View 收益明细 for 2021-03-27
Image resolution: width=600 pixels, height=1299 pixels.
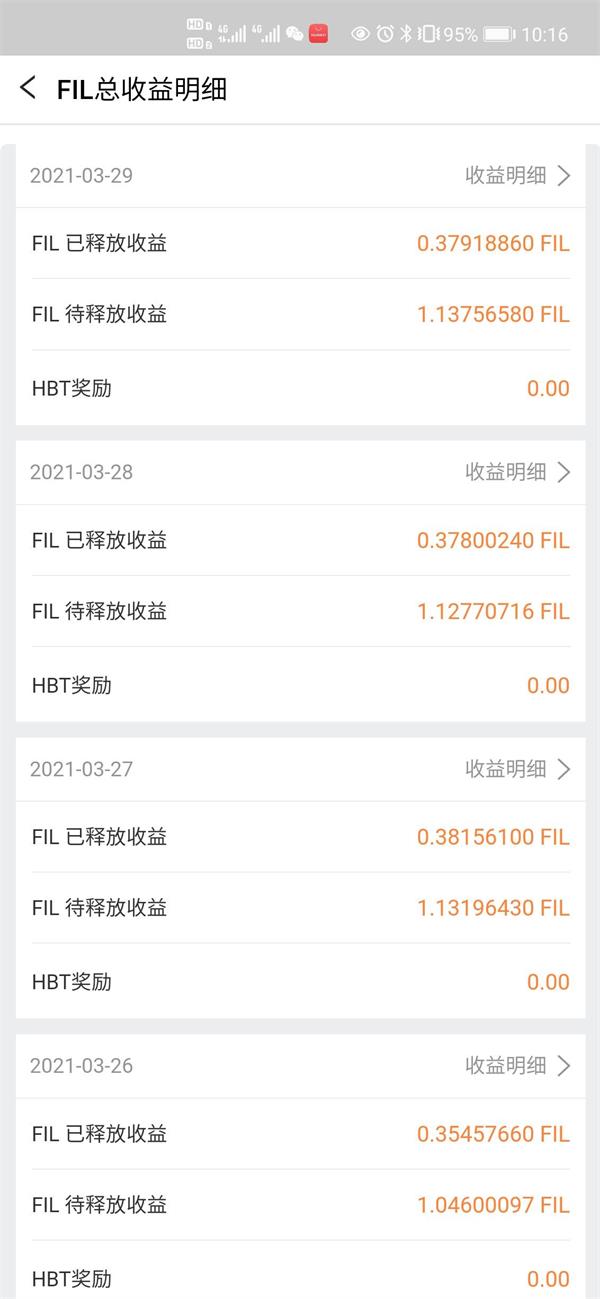coord(517,769)
